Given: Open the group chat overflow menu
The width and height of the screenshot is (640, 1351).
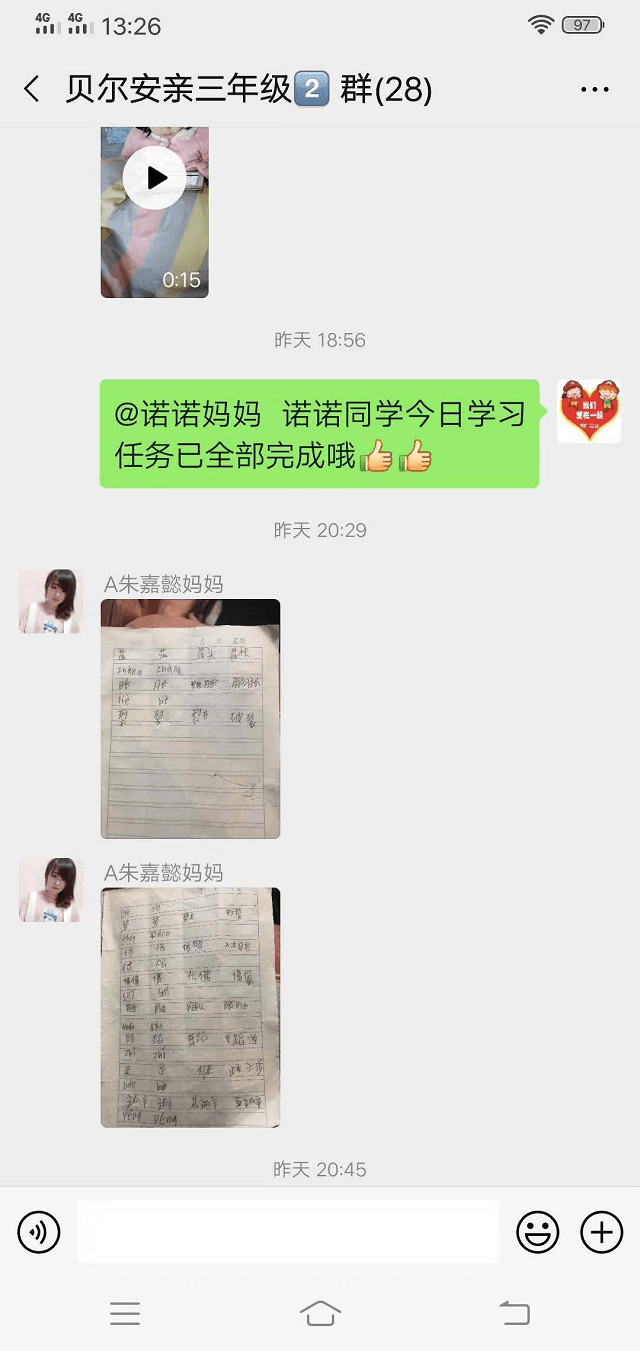Looking at the screenshot, I should pyautogui.click(x=595, y=90).
